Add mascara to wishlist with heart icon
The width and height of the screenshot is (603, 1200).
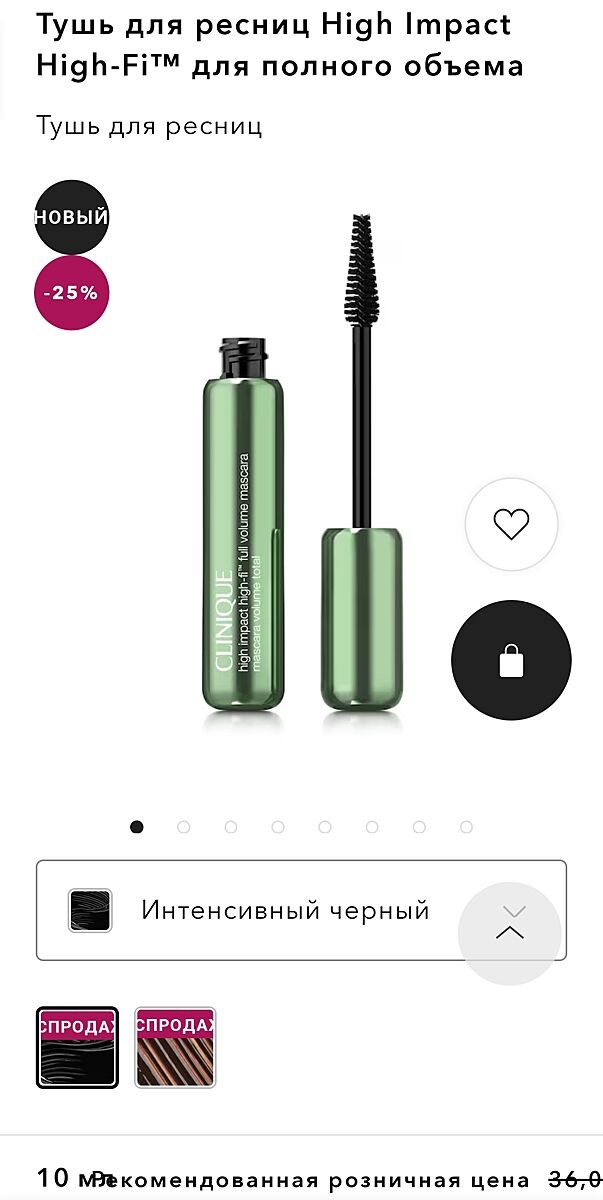pyautogui.click(x=511, y=524)
